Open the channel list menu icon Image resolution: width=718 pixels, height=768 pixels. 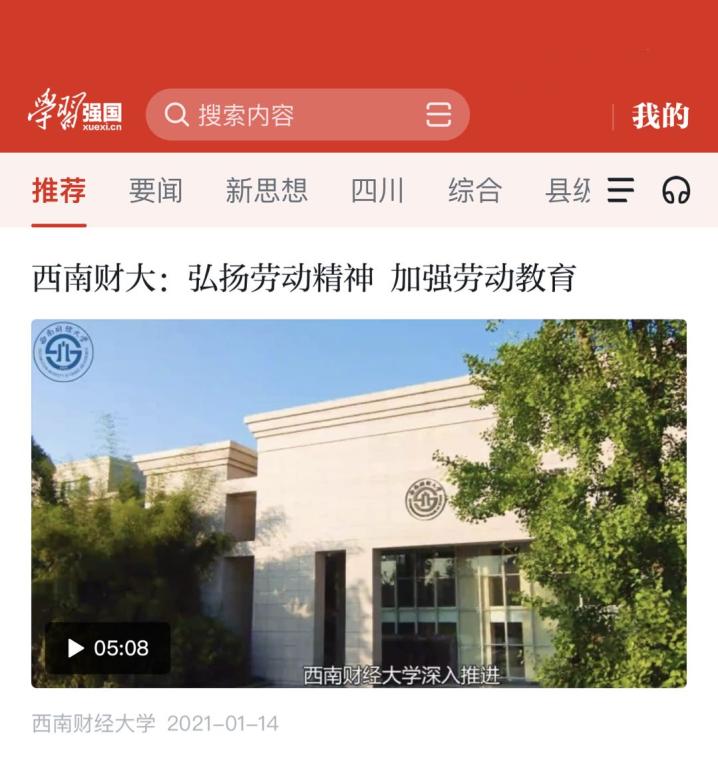pyautogui.click(x=621, y=190)
